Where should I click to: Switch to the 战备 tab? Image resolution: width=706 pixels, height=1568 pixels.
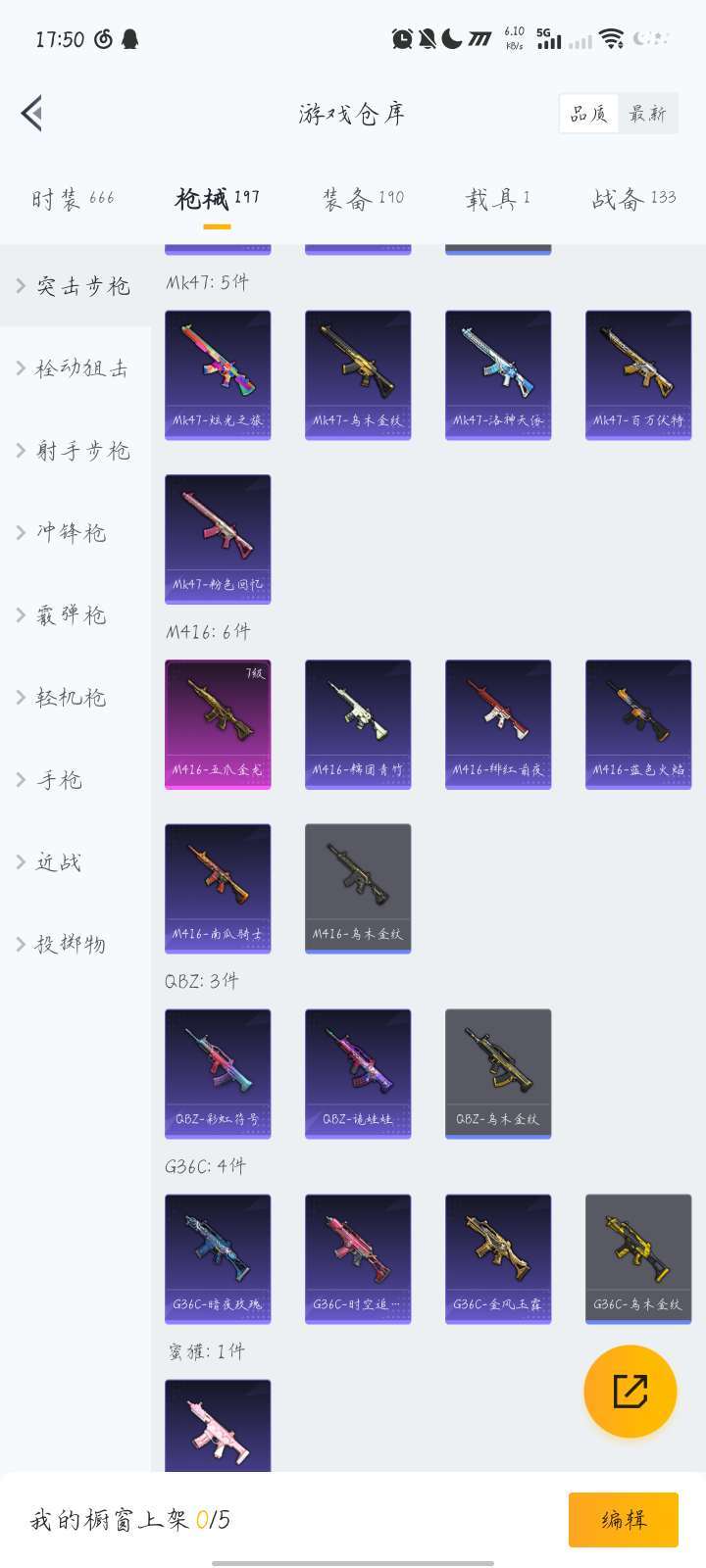click(x=633, y=199)
